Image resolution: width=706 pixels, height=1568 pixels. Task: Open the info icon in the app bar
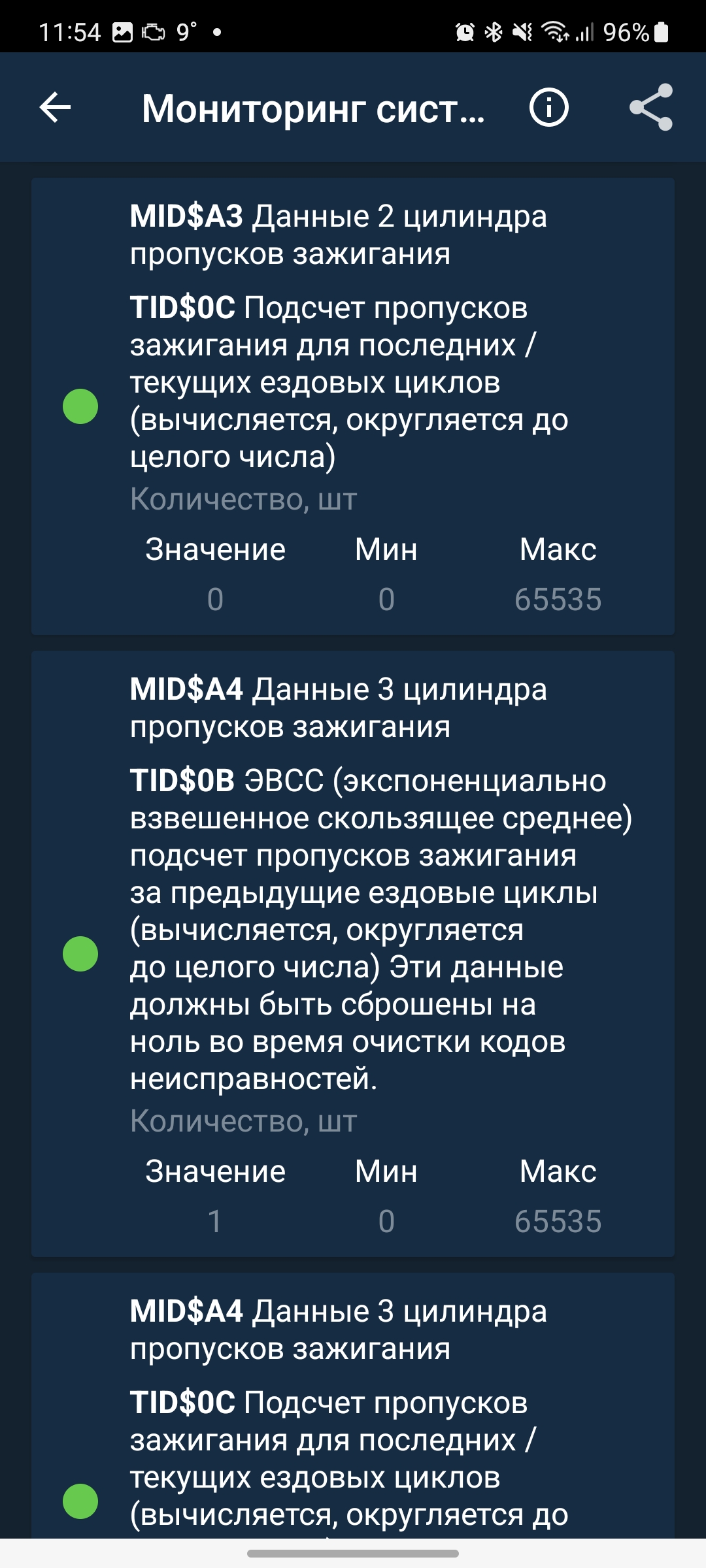pos(548,108)
